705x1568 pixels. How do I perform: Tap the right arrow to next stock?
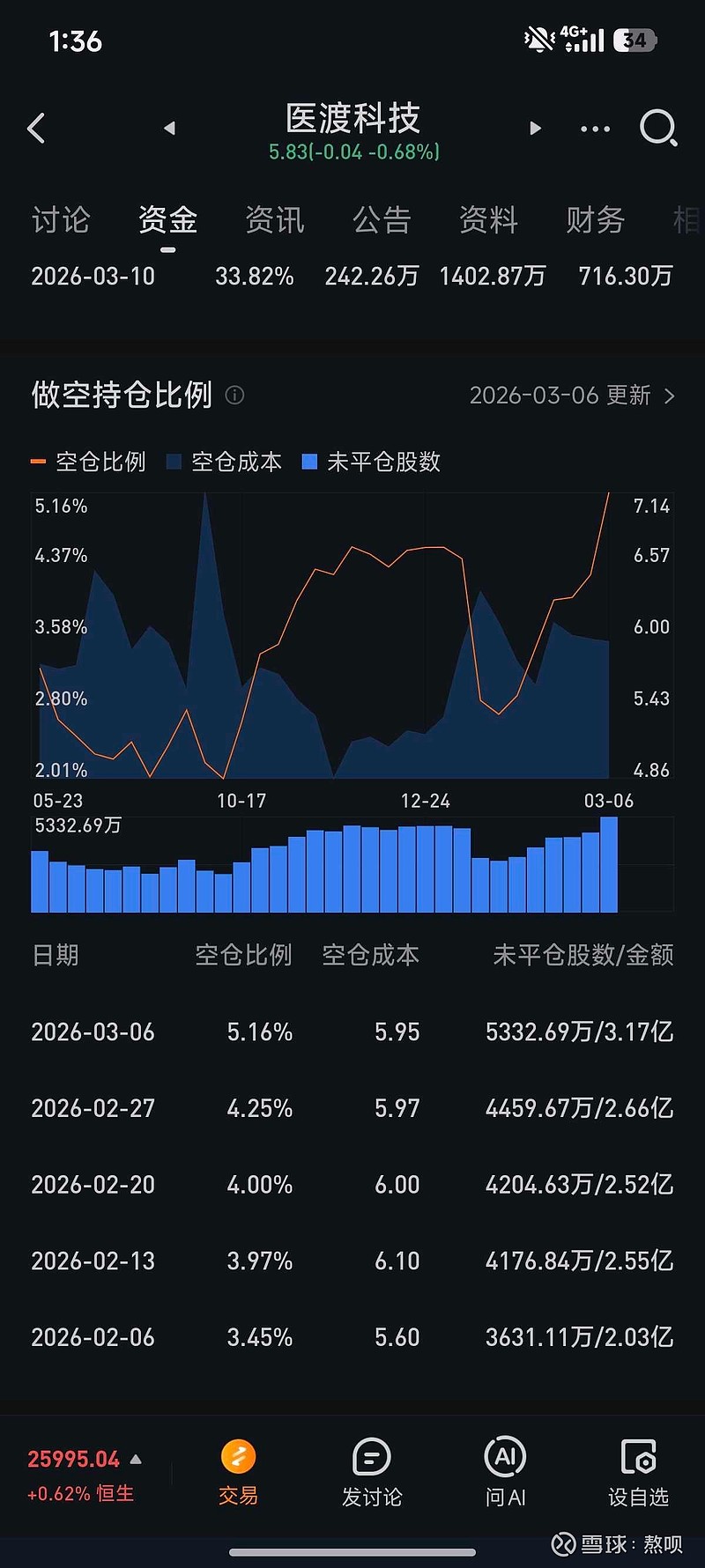[535, 129]
